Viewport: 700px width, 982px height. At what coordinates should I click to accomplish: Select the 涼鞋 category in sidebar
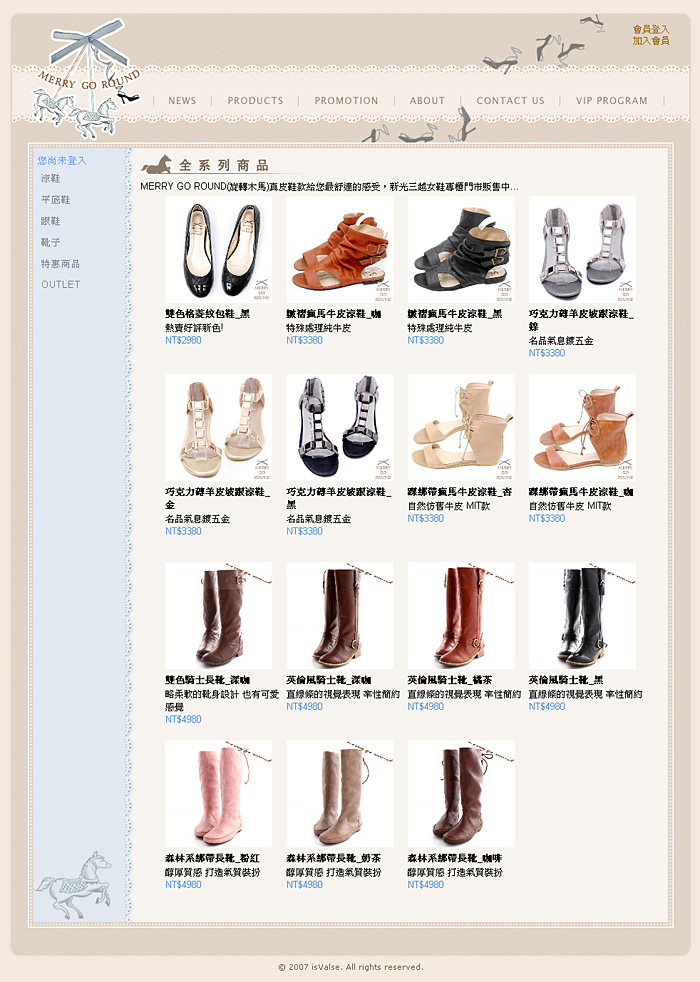[50, 178]
